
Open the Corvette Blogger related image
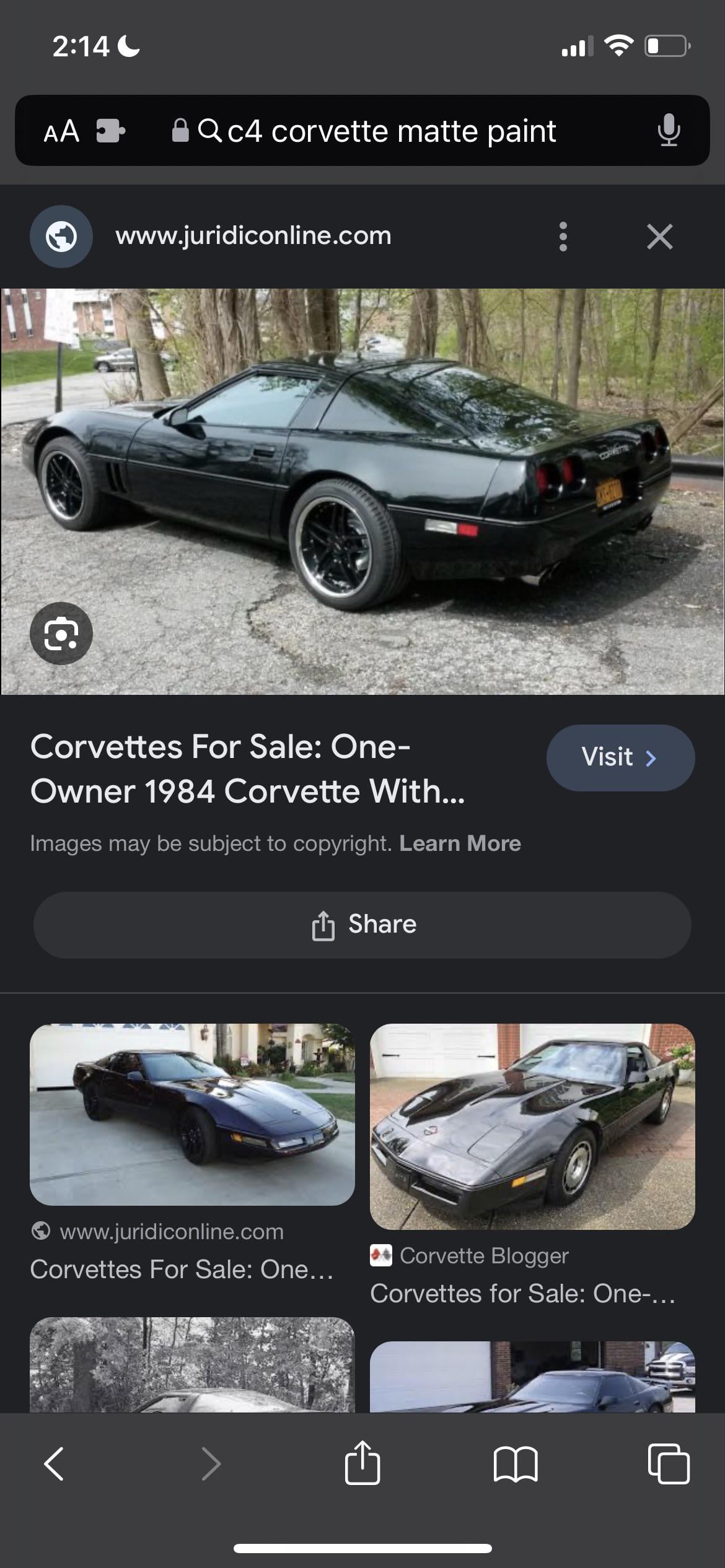532,1126
